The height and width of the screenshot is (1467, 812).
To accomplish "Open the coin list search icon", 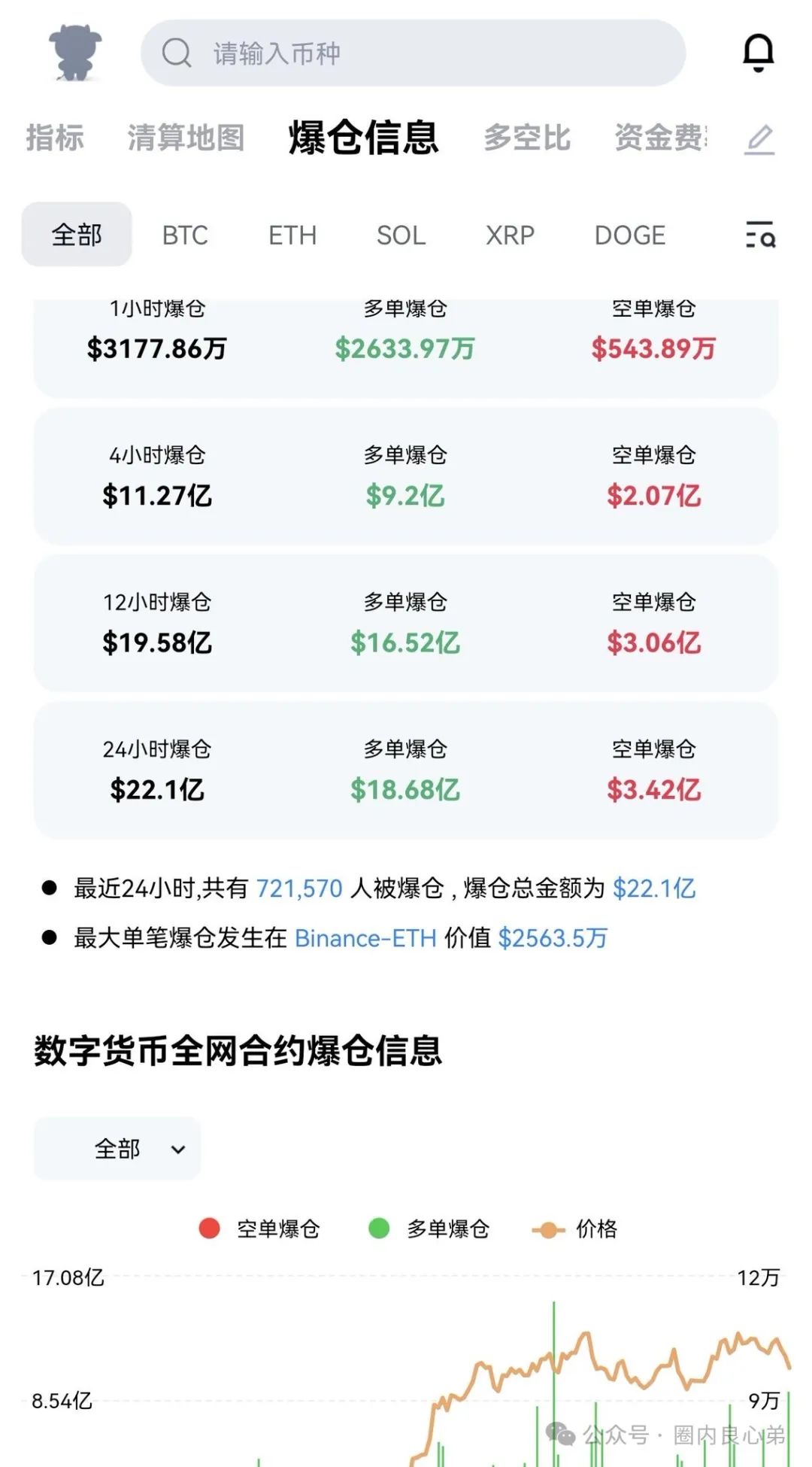I will pos(760,235).
